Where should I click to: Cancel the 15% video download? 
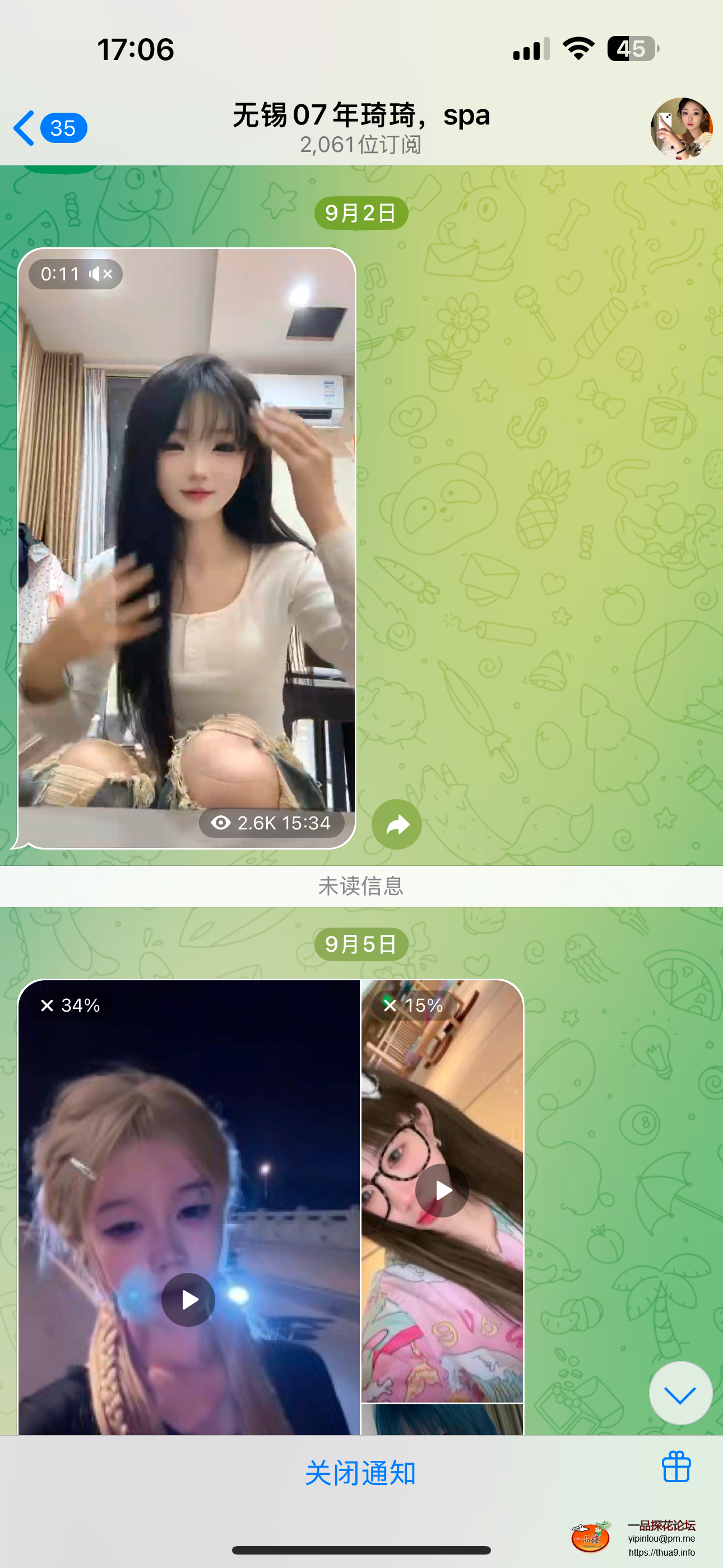coord(391,1006)
